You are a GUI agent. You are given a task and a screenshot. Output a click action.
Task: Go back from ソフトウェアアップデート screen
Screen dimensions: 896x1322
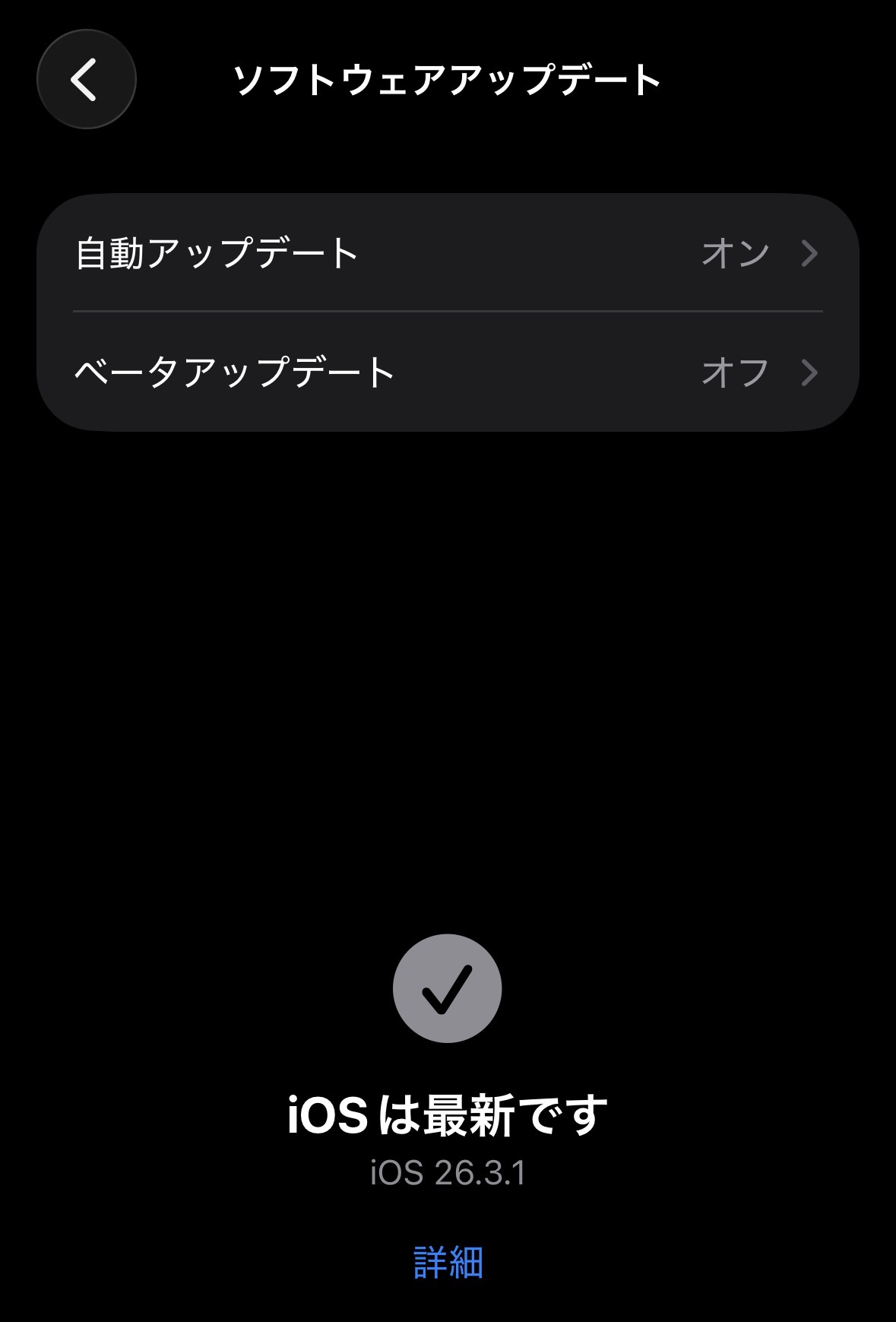pyautogui.click(x=86, y=79)
